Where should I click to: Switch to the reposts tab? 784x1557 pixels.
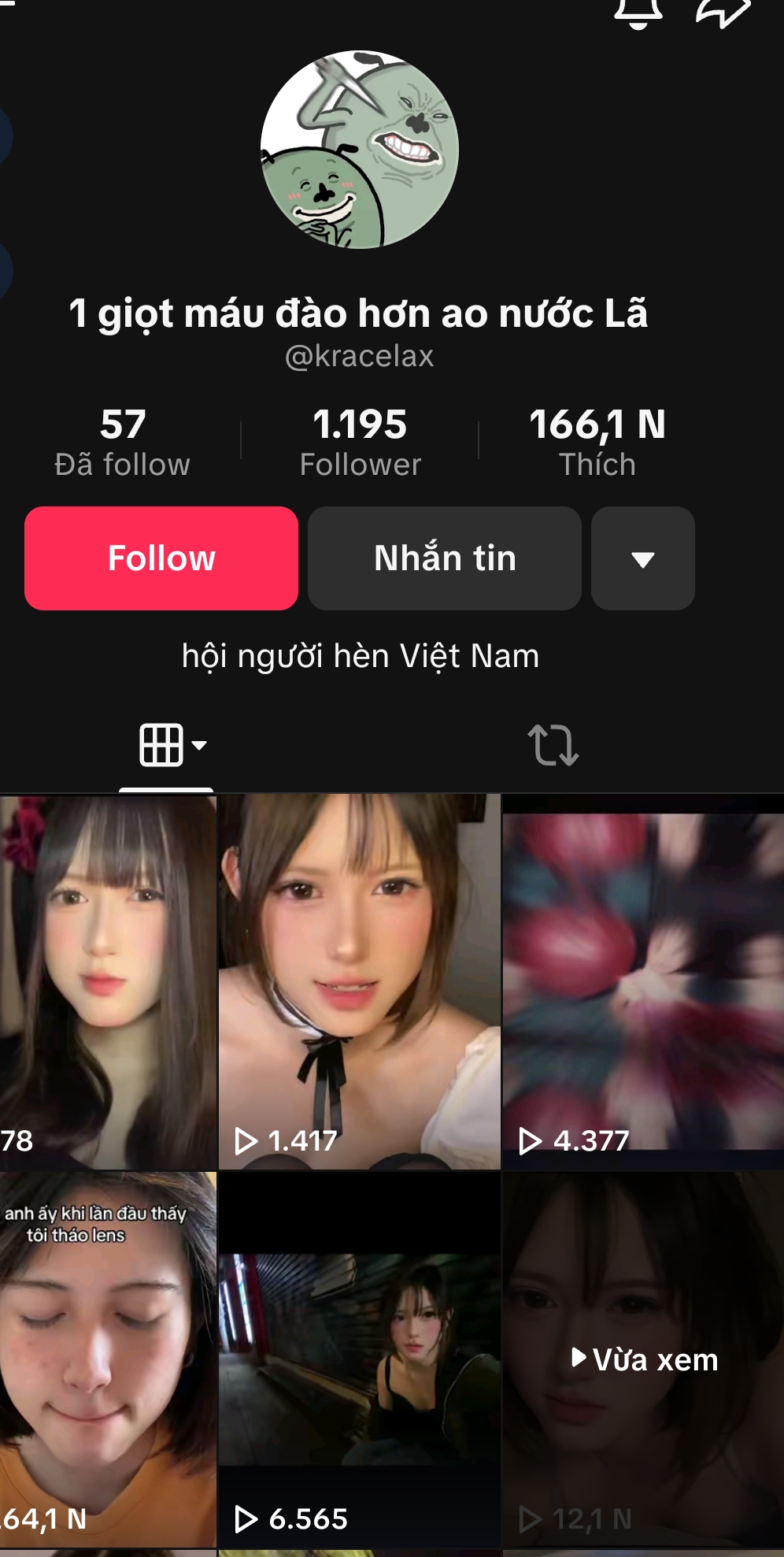pyautogui.click(x=553, y=745)
